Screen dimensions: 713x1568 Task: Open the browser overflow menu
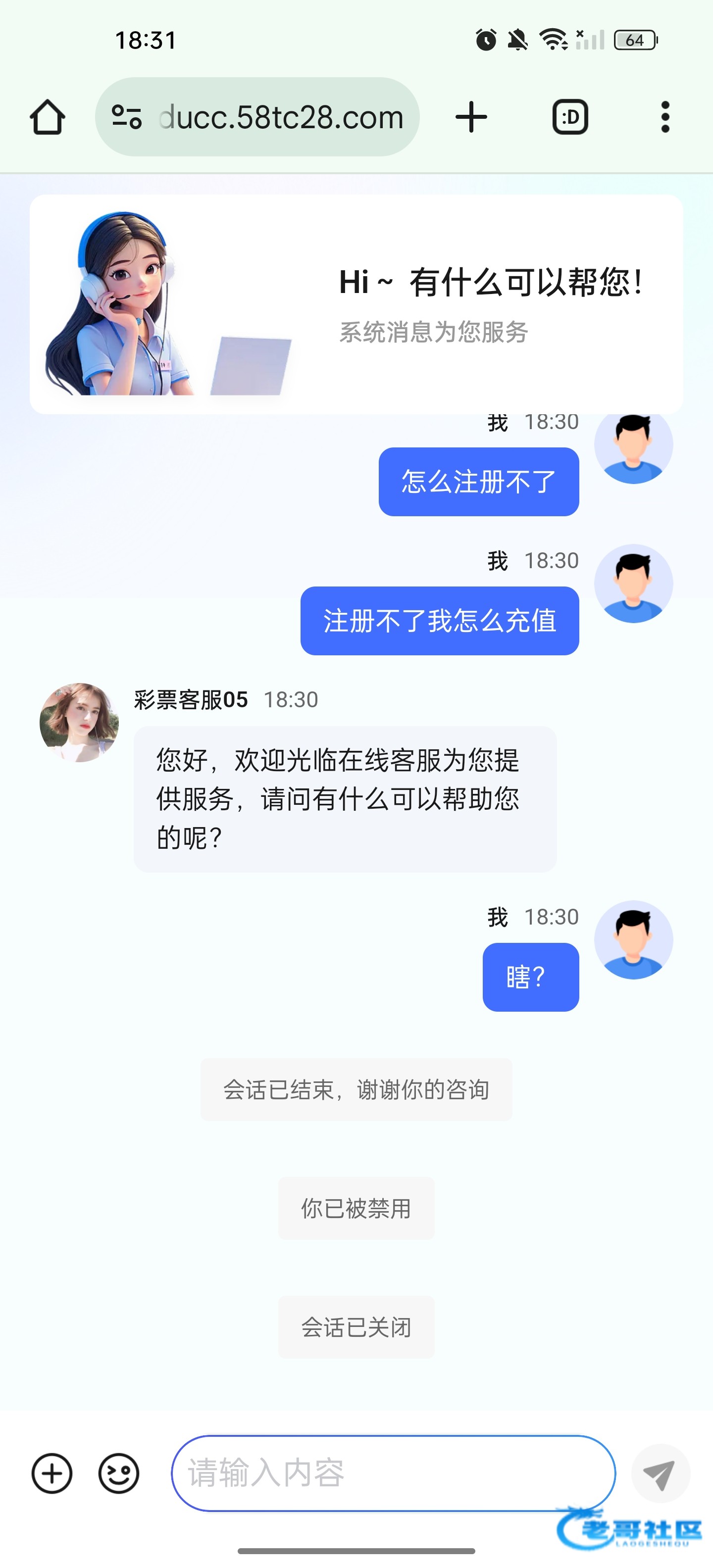pyautogui.click(x=665, y=117)
